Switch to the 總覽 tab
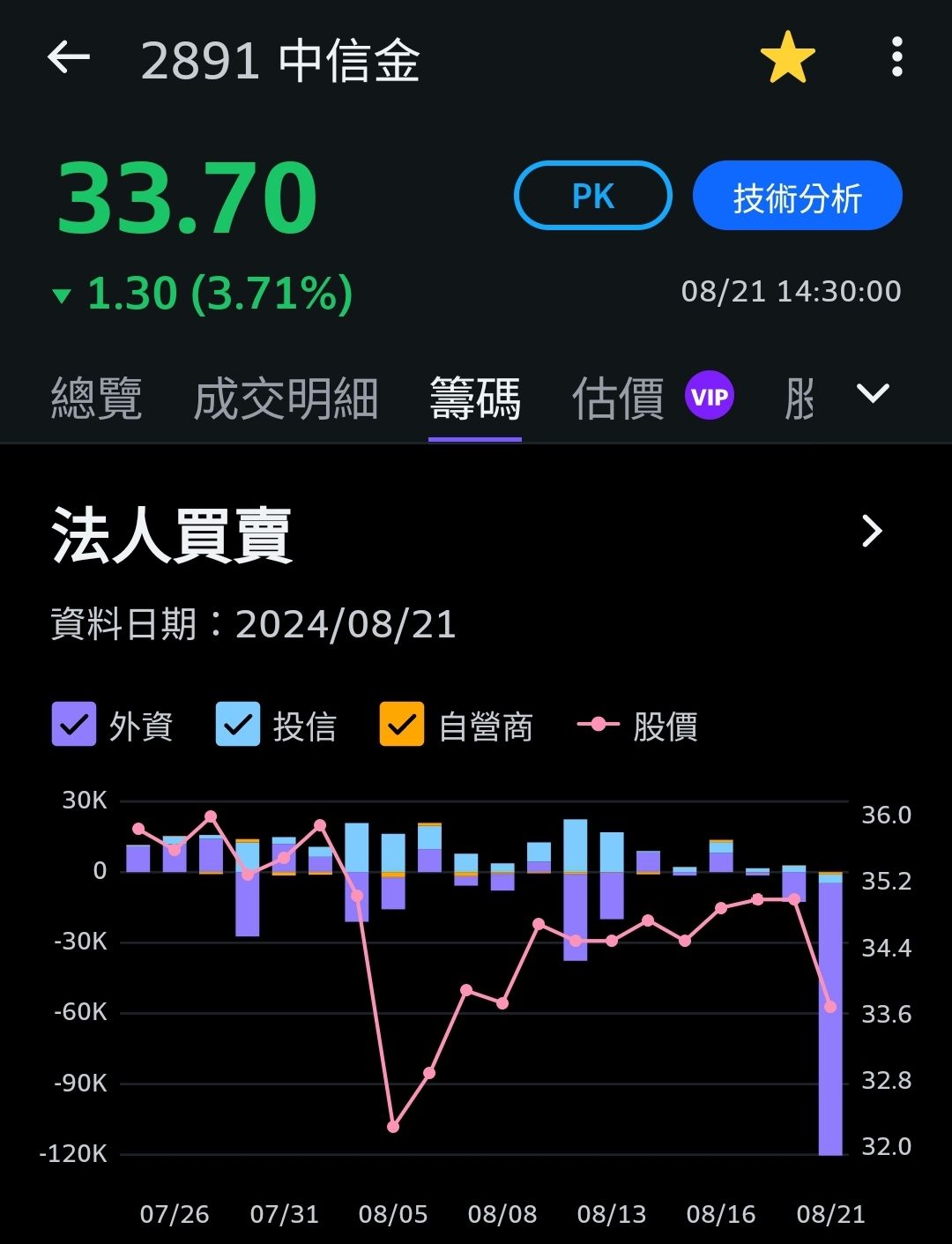Image resolution: width=952 pixels, height=1244 pixels. pyautogui.click(x=96, y=399)
